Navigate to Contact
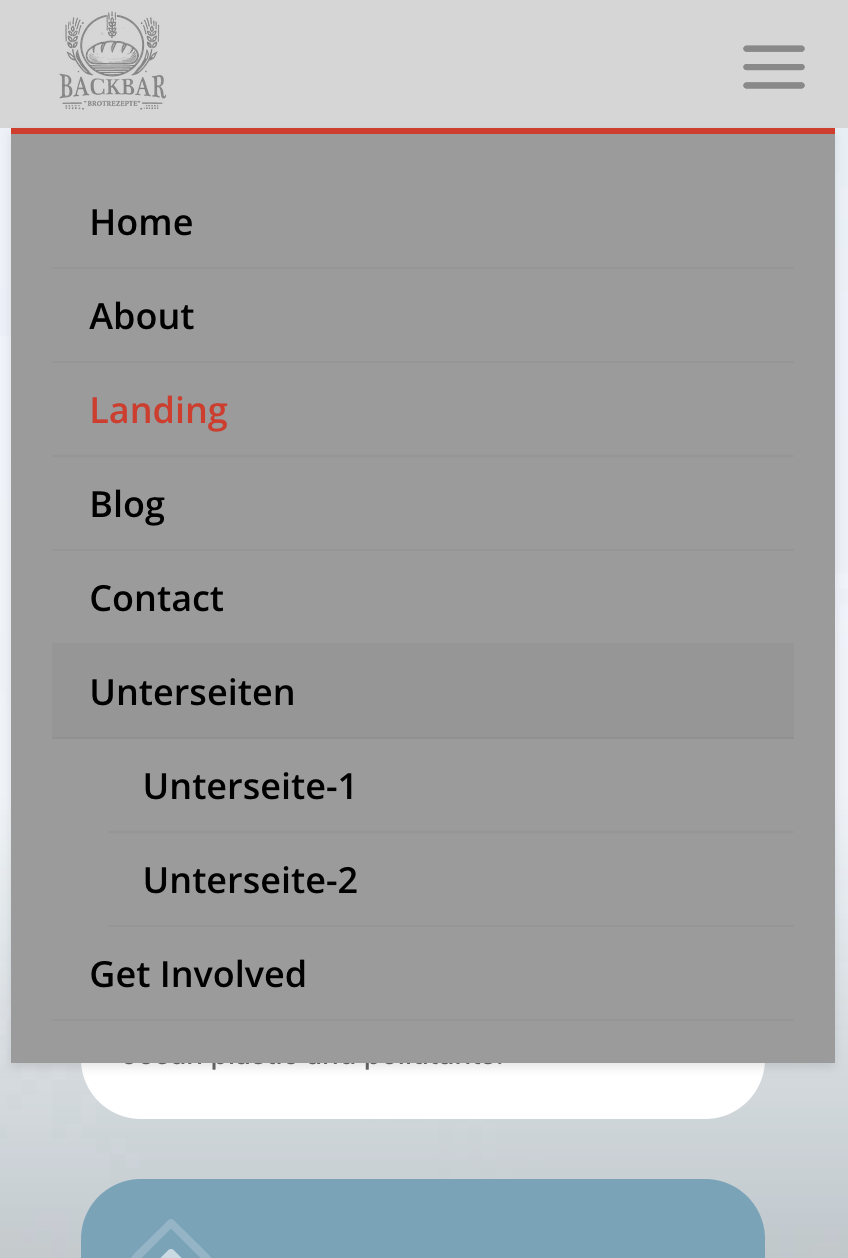 pos(157,598)
